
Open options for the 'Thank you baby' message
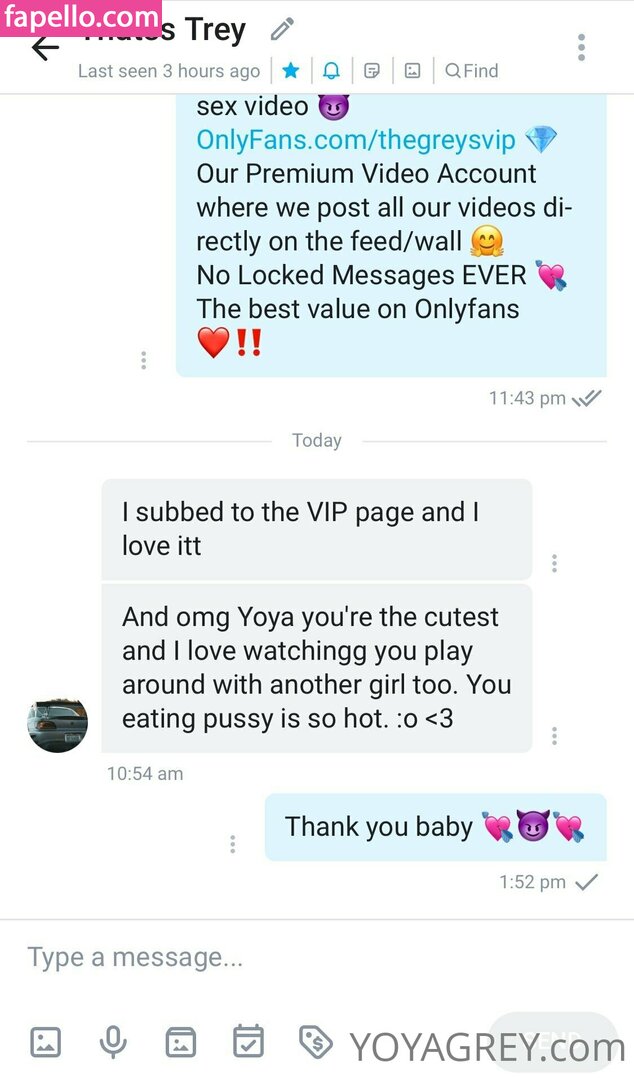(x=232, y=844)
